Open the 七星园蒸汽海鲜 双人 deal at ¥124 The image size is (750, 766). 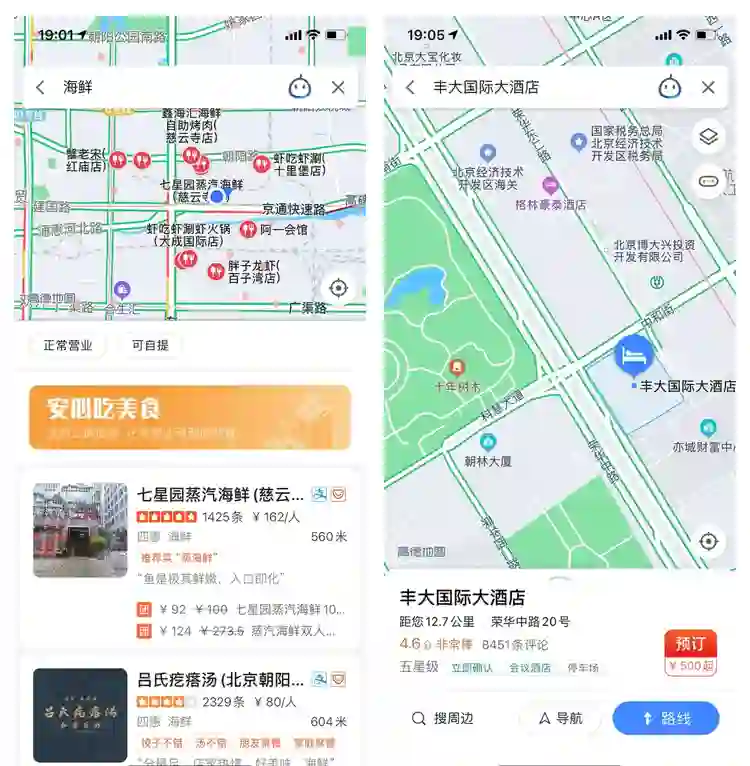240,631
